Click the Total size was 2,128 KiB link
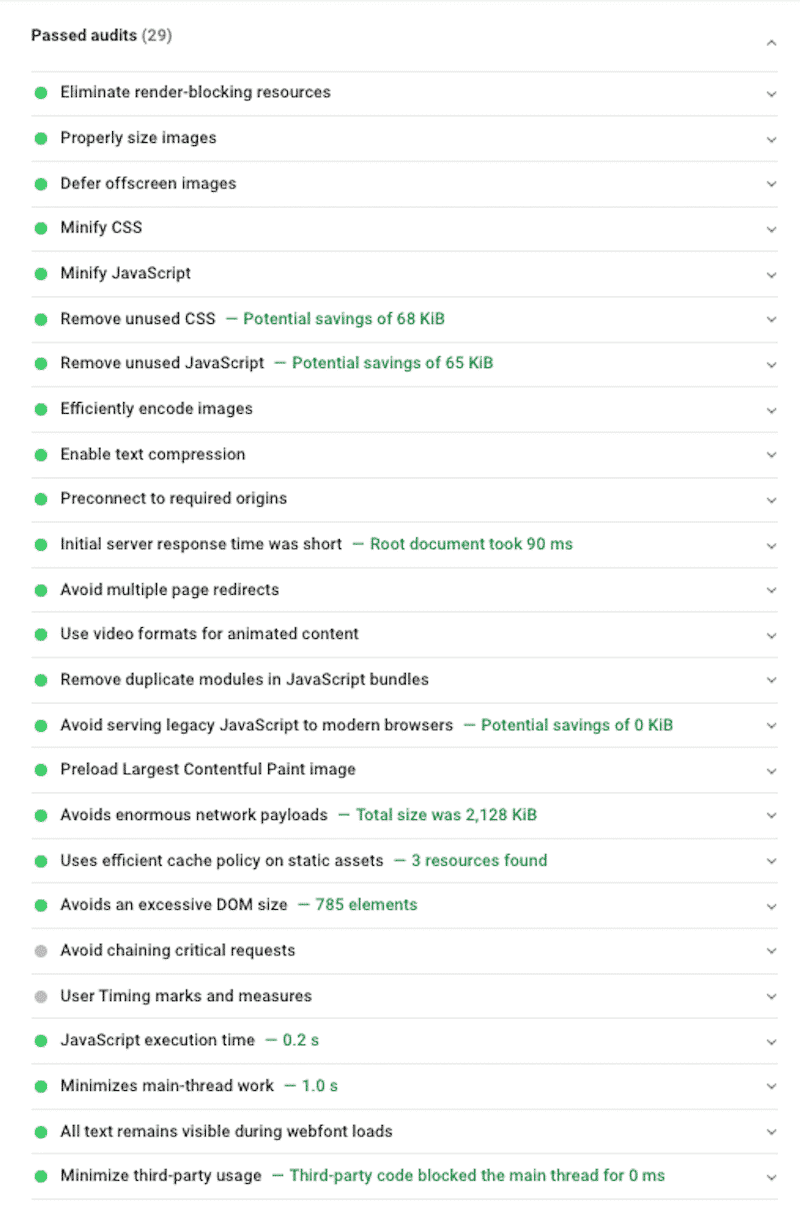800x1211 pixels. tap(445, 815)
